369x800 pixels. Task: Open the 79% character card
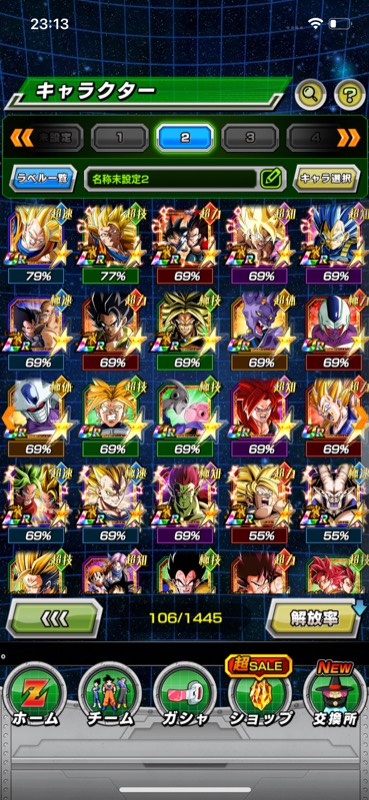tap(36, 244)
